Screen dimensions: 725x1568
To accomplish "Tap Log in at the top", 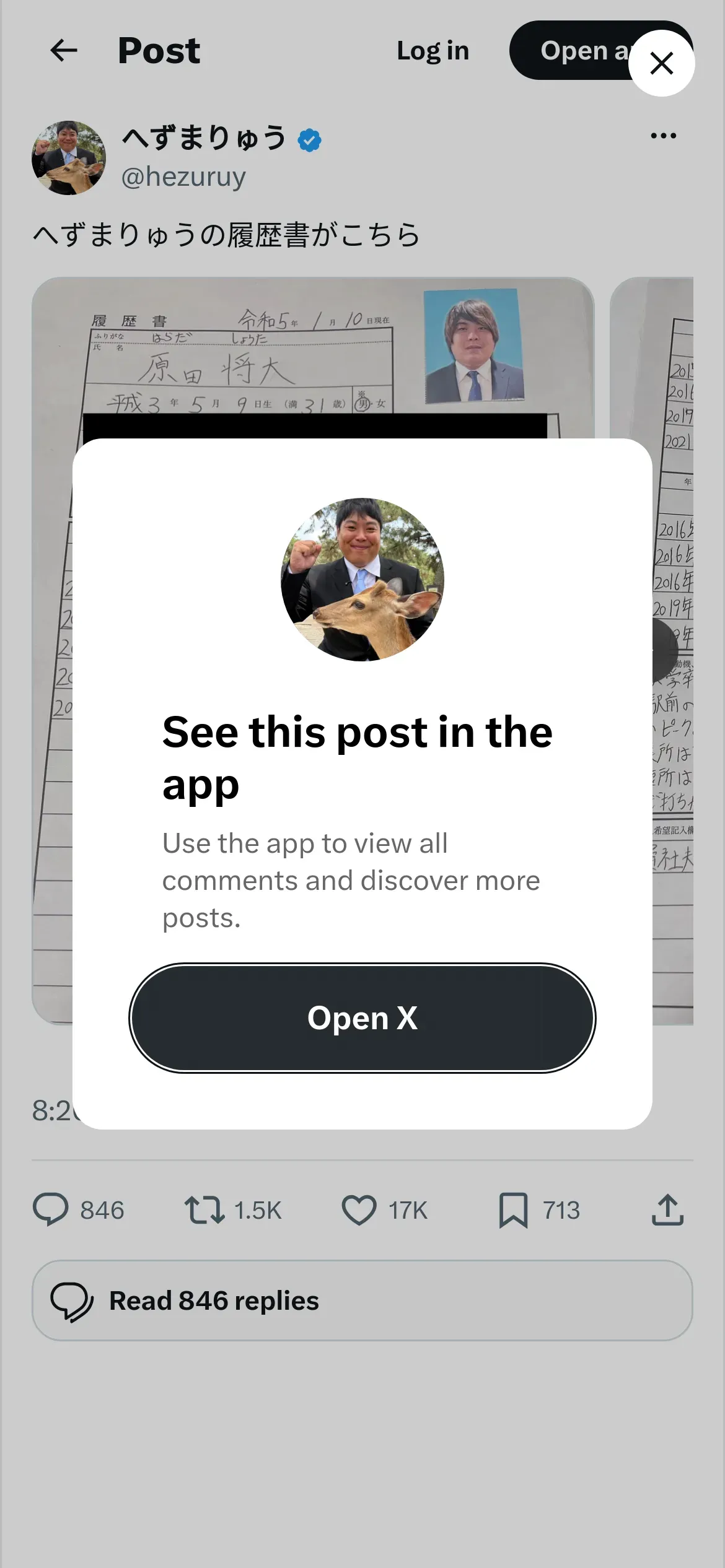I will [433, 51].
